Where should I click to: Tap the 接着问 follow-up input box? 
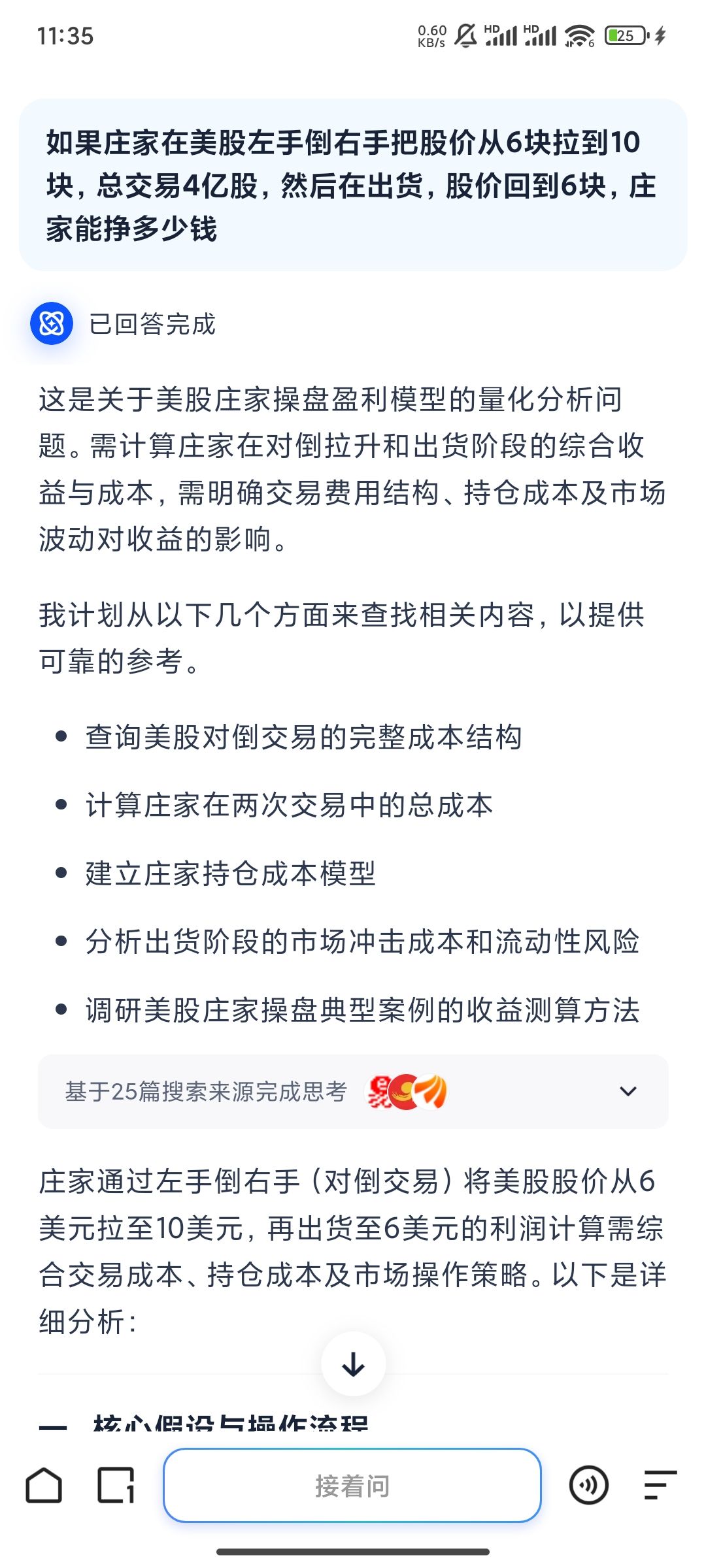point(352,1486)
